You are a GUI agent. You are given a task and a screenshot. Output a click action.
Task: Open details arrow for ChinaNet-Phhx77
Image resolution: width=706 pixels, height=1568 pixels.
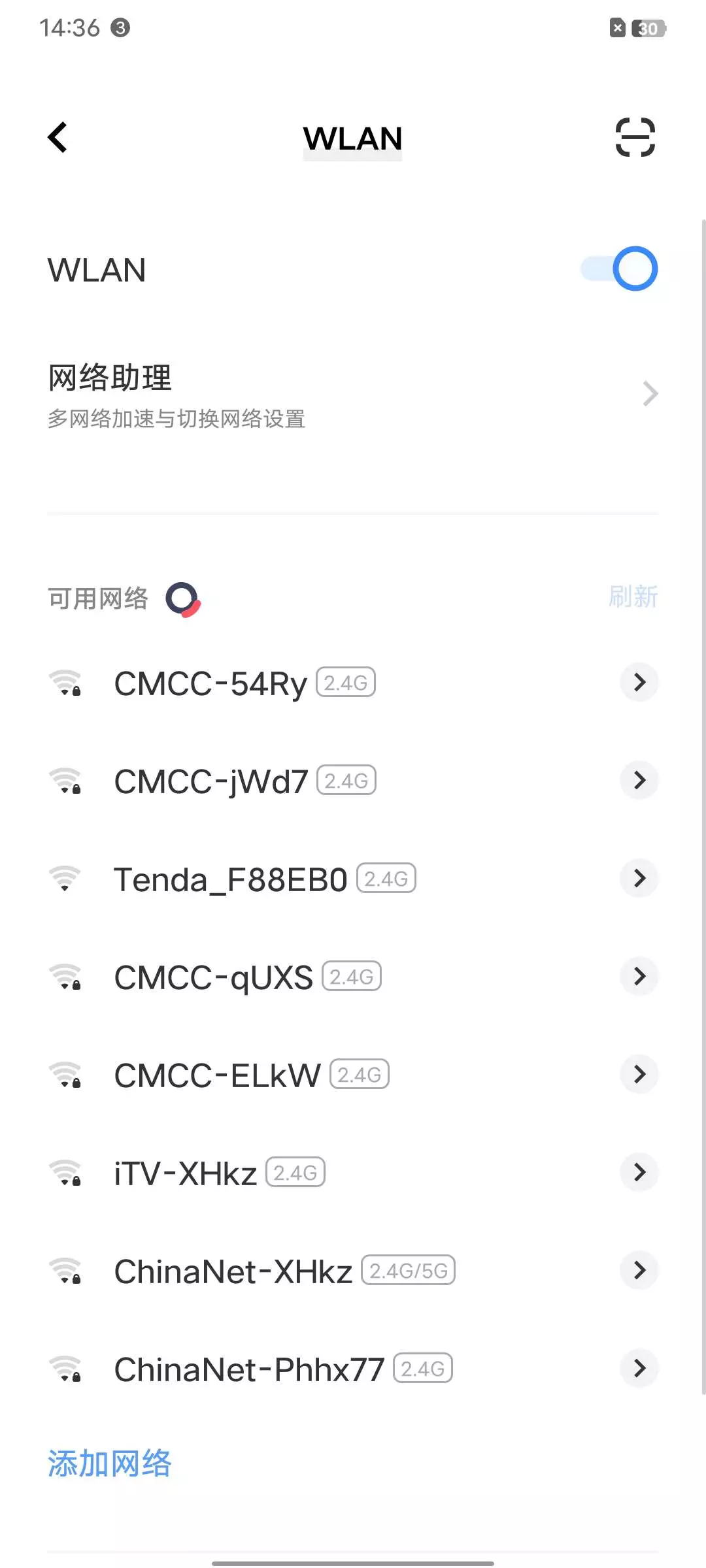[x=639, y=1368]
